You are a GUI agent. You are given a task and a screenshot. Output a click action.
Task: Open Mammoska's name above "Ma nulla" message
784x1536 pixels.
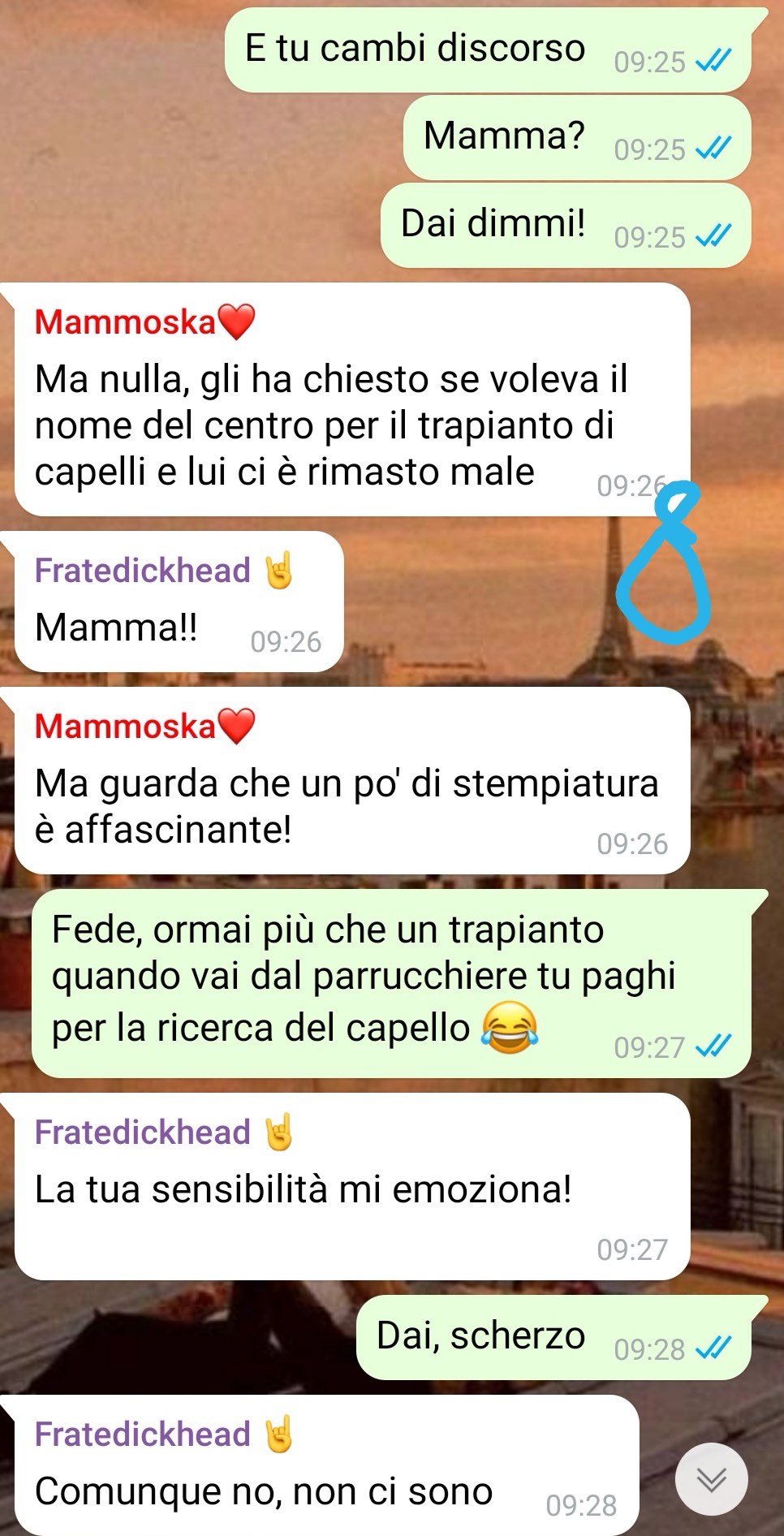pyautogui.click(x=145, y=322)
